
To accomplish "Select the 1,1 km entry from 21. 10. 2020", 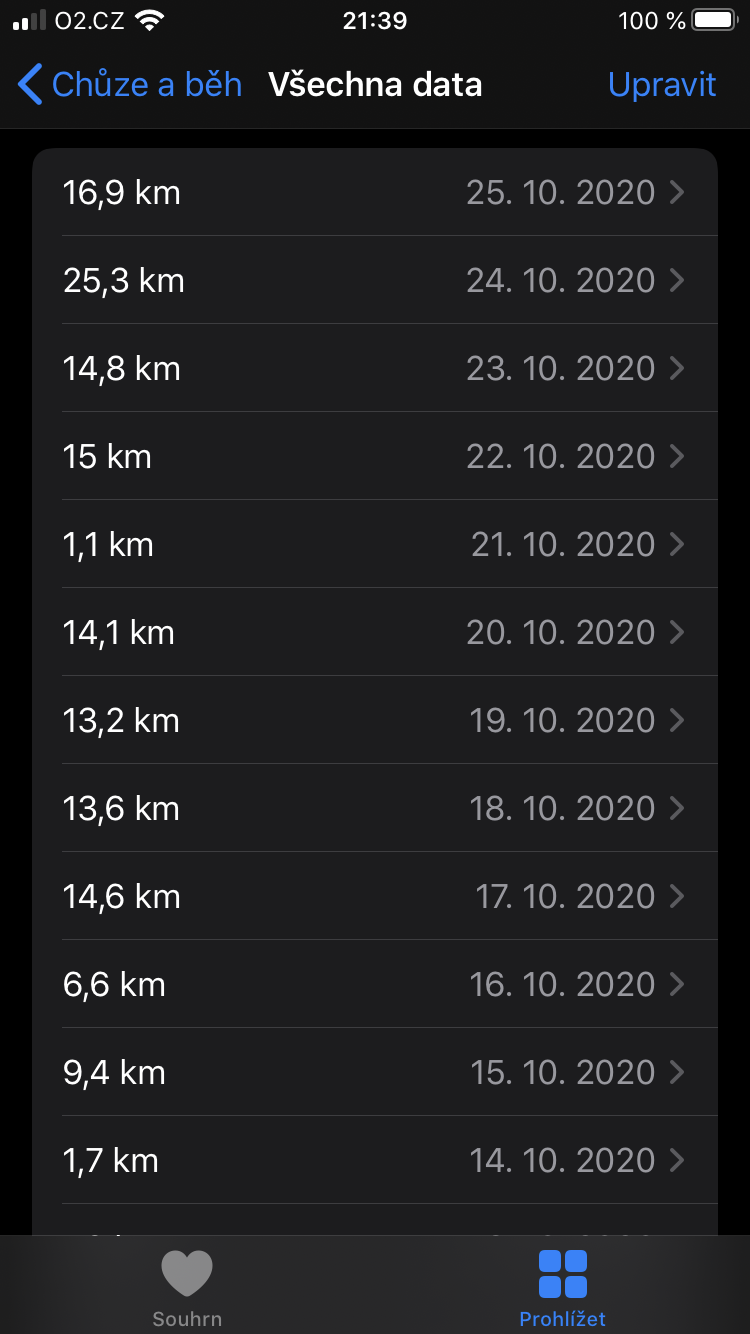I will (375, 544).
